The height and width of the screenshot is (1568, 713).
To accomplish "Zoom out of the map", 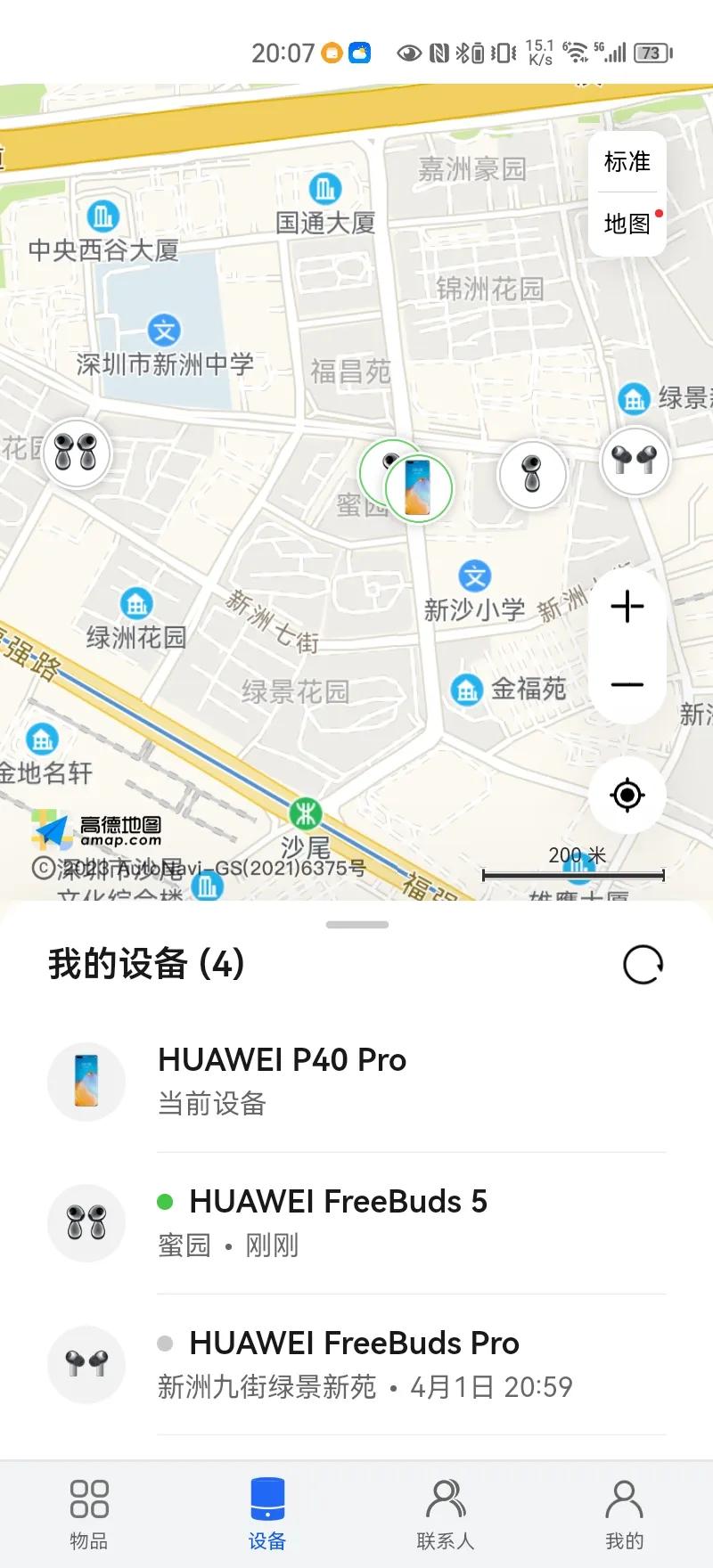I will pyautogui.click(x=627, y=683).
